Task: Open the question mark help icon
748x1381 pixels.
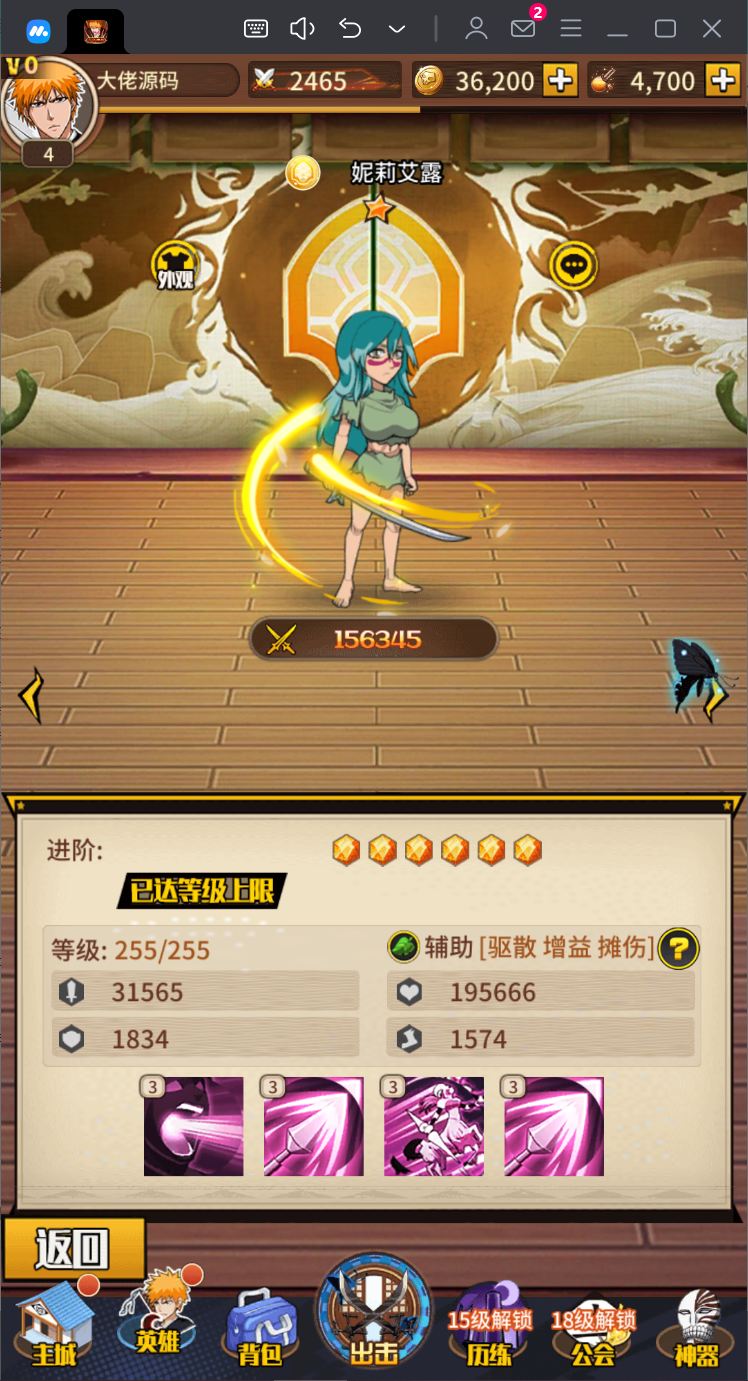Action: coord(679,947)
